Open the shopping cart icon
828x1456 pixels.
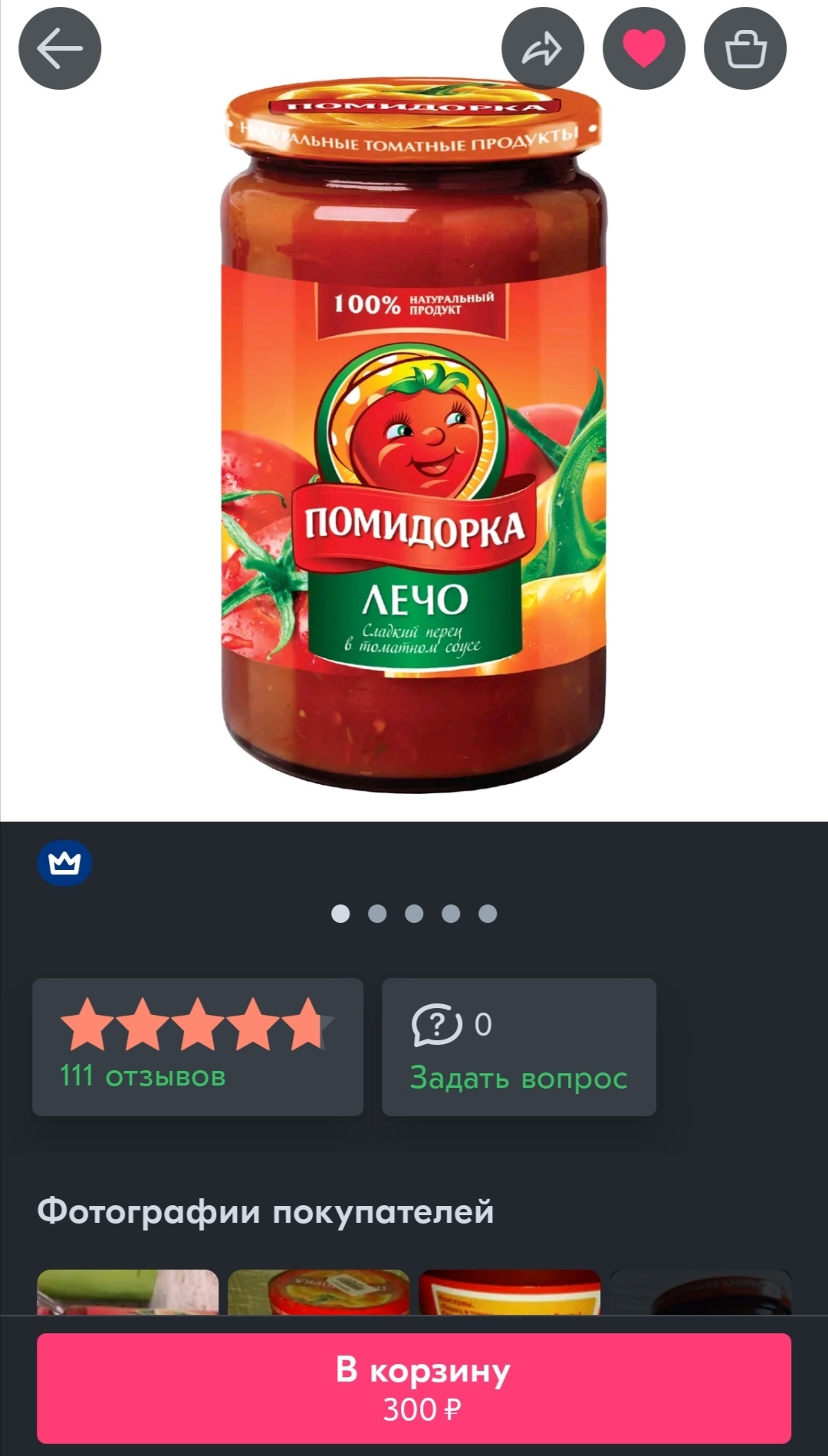click(745, 48)
